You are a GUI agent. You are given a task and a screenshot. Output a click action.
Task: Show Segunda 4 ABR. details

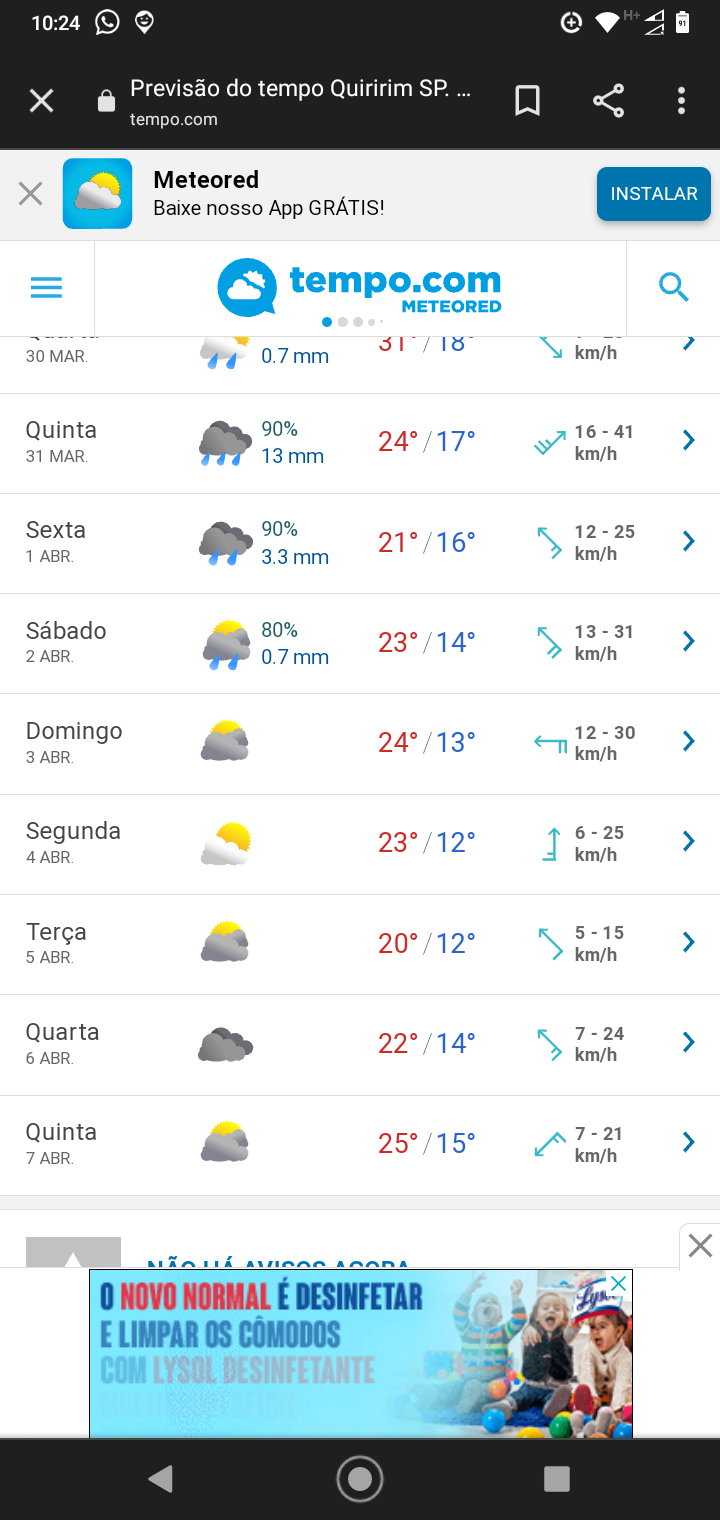[x=360, y=844]
